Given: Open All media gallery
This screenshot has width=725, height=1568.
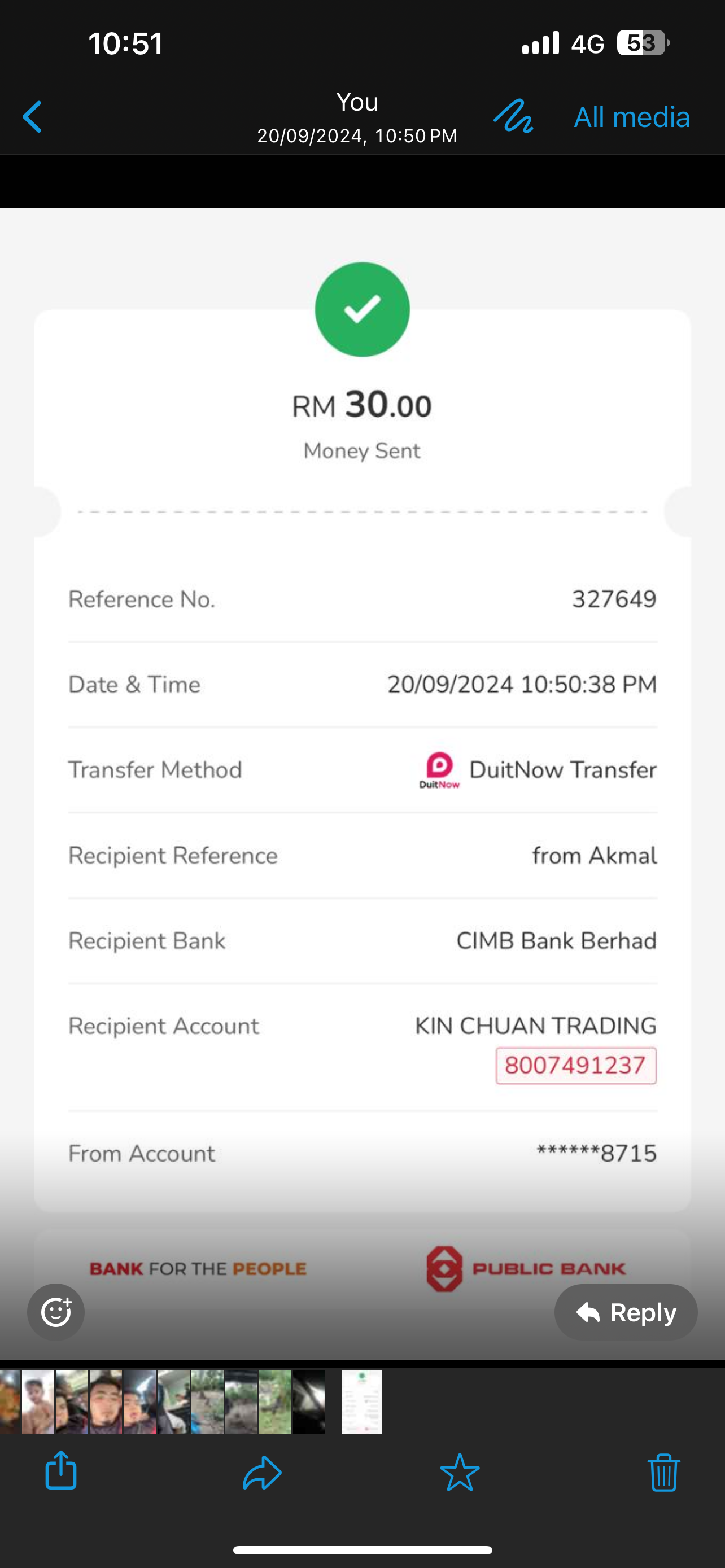Looking at the screenshot, I should pos(631,117).
